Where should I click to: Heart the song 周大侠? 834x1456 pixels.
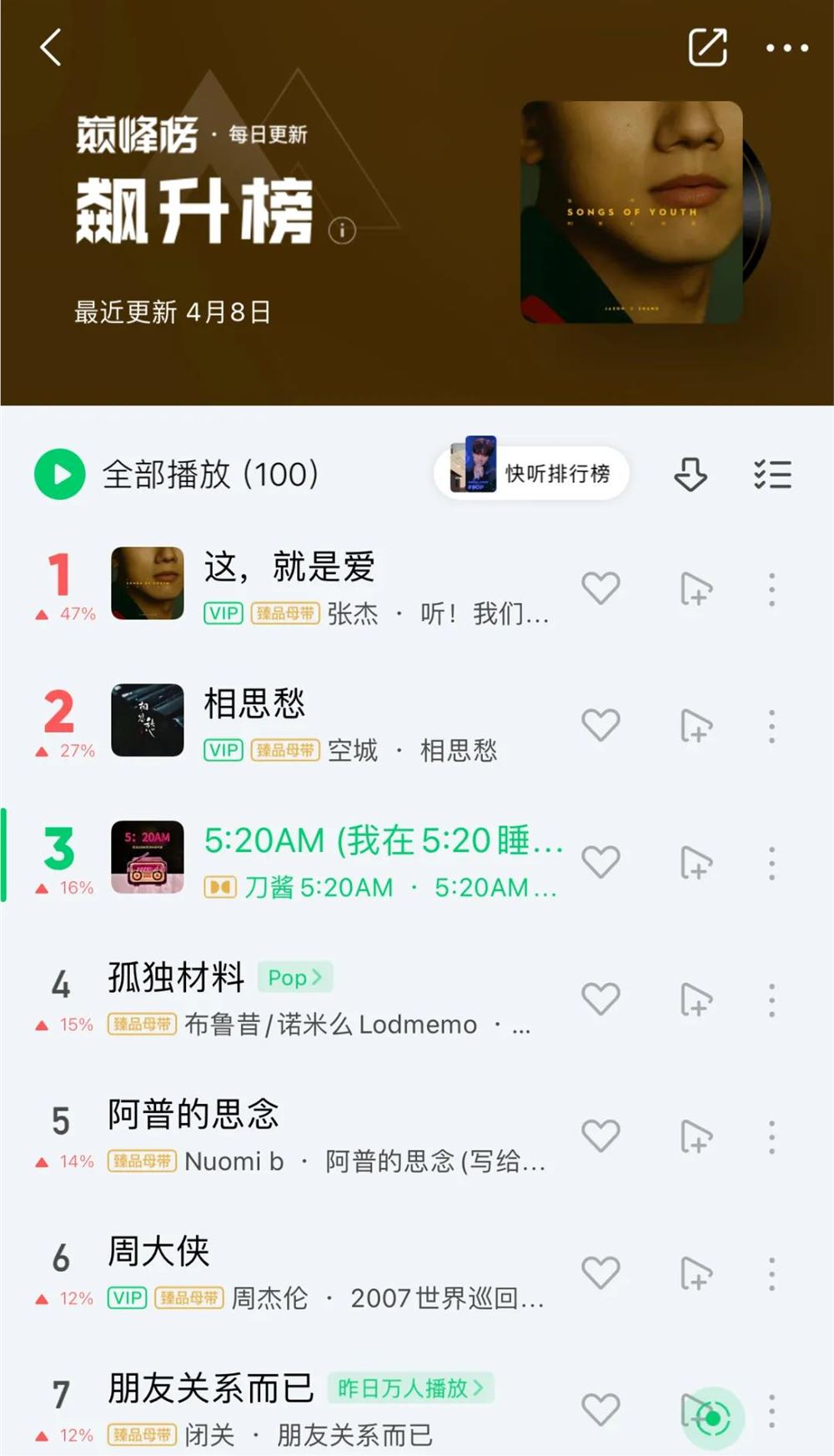point(600,1272)
